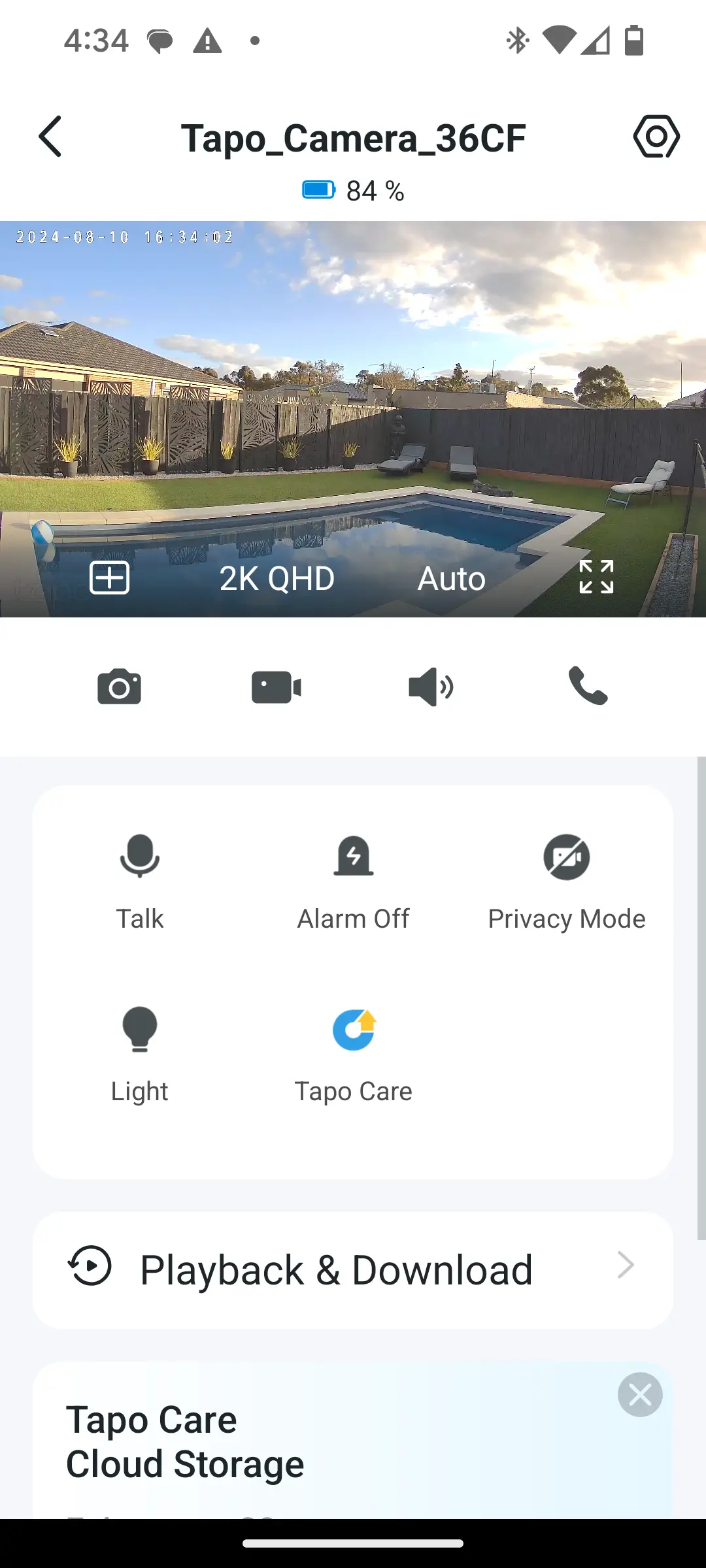Open the multi-view add icon

point(109,578)
